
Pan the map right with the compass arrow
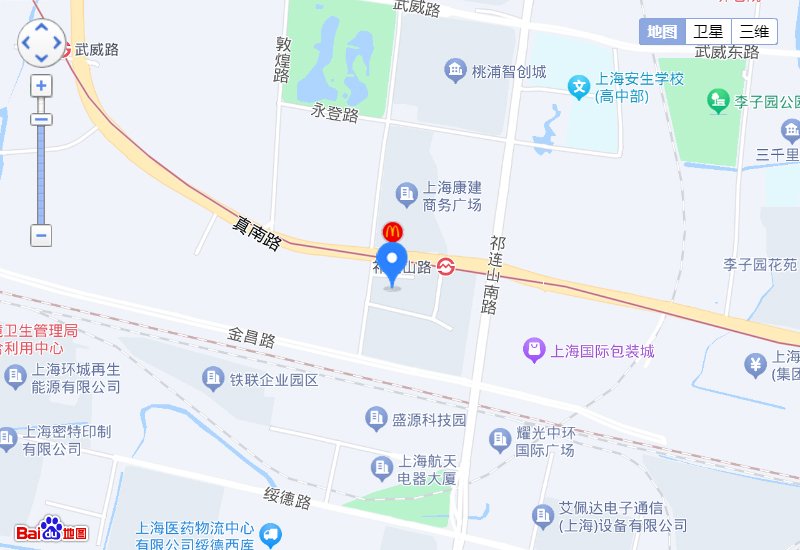coord(57,43)
